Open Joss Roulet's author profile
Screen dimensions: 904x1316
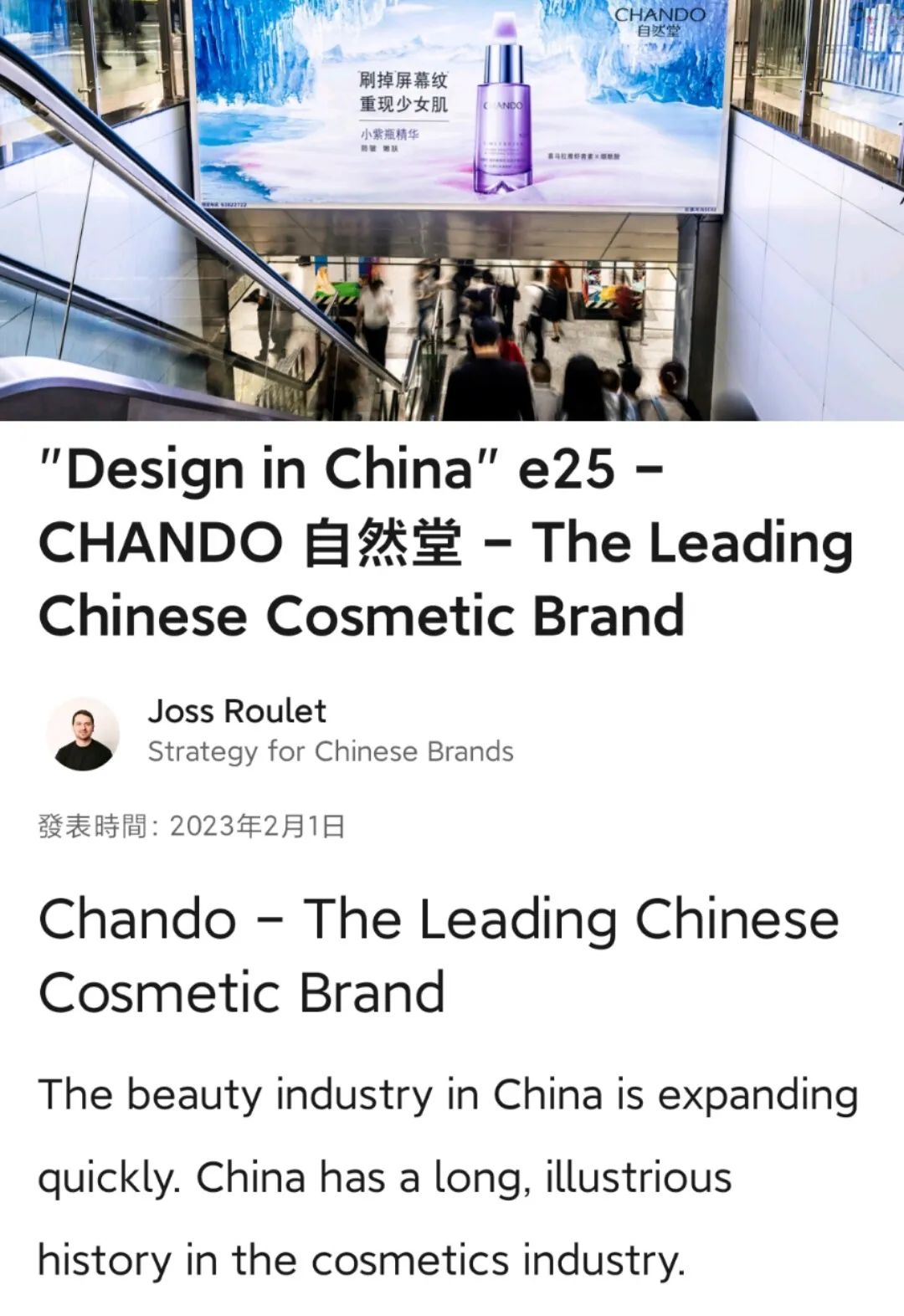[x=237, y=711]
